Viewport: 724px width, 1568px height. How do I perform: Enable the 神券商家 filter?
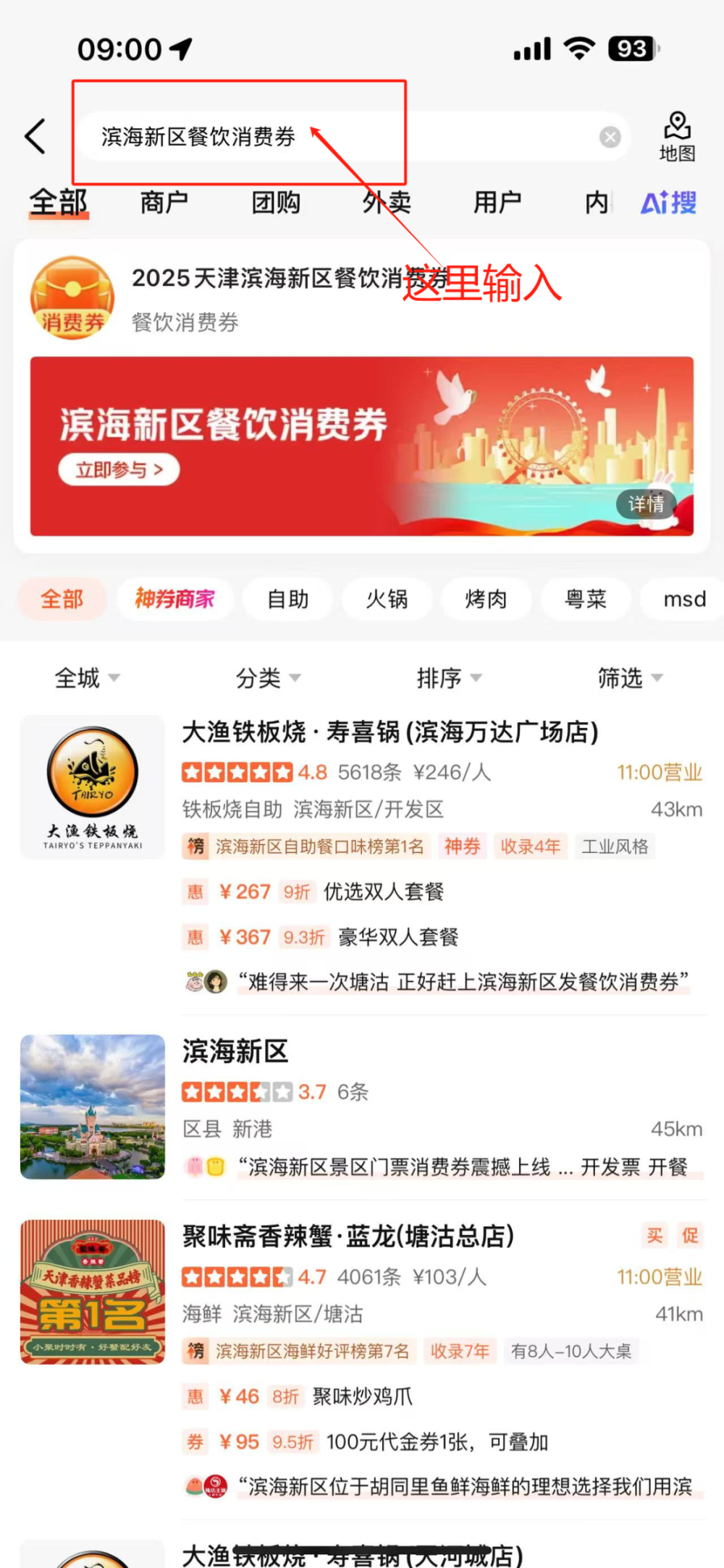pyautogui.click(x=174, y=599)
